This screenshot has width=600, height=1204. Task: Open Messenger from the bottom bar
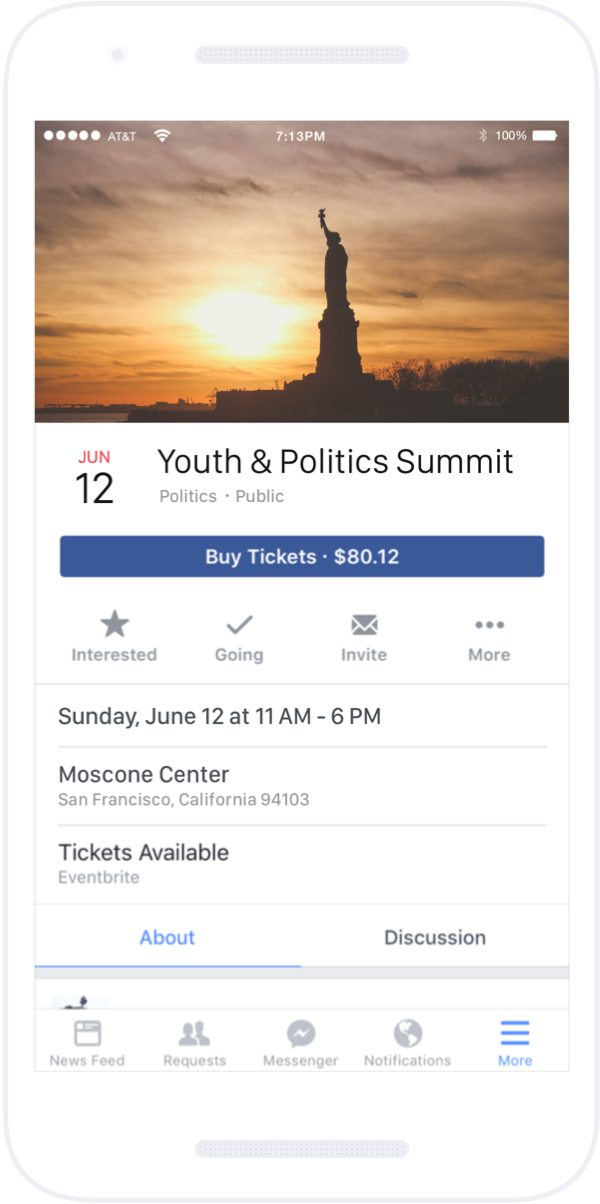(x=300, y=1042)
